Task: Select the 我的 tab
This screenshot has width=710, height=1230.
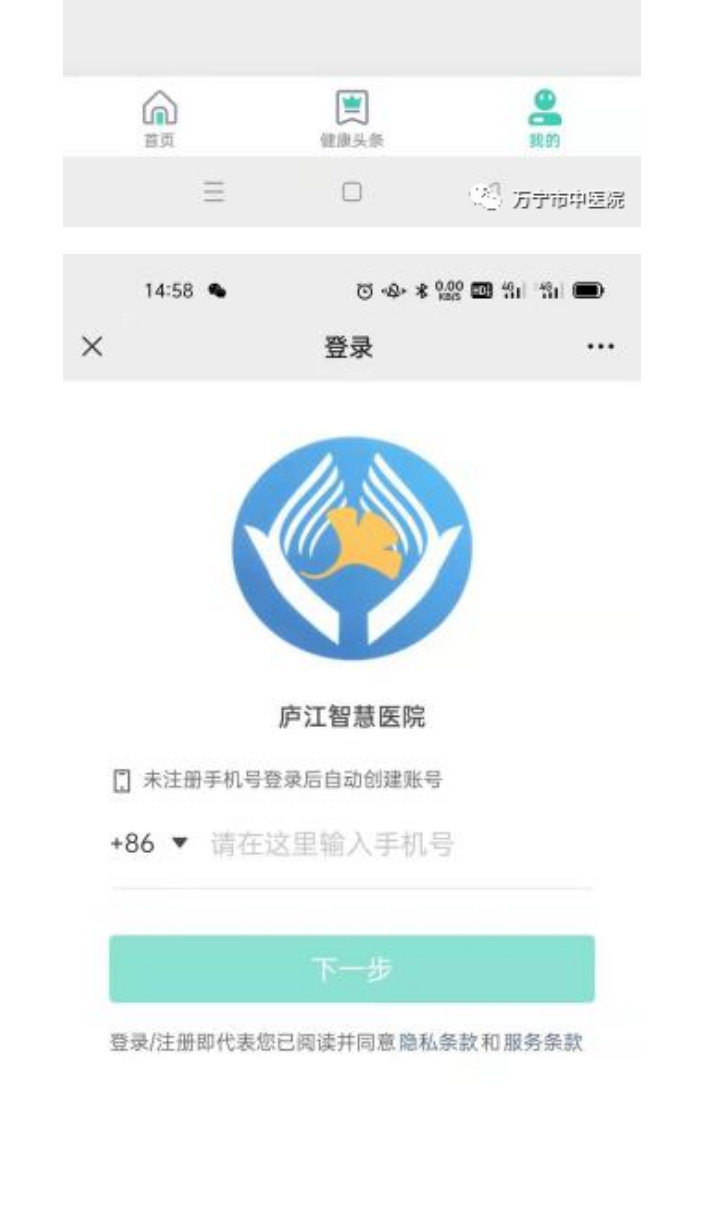Action: click(x=545, y=117)
